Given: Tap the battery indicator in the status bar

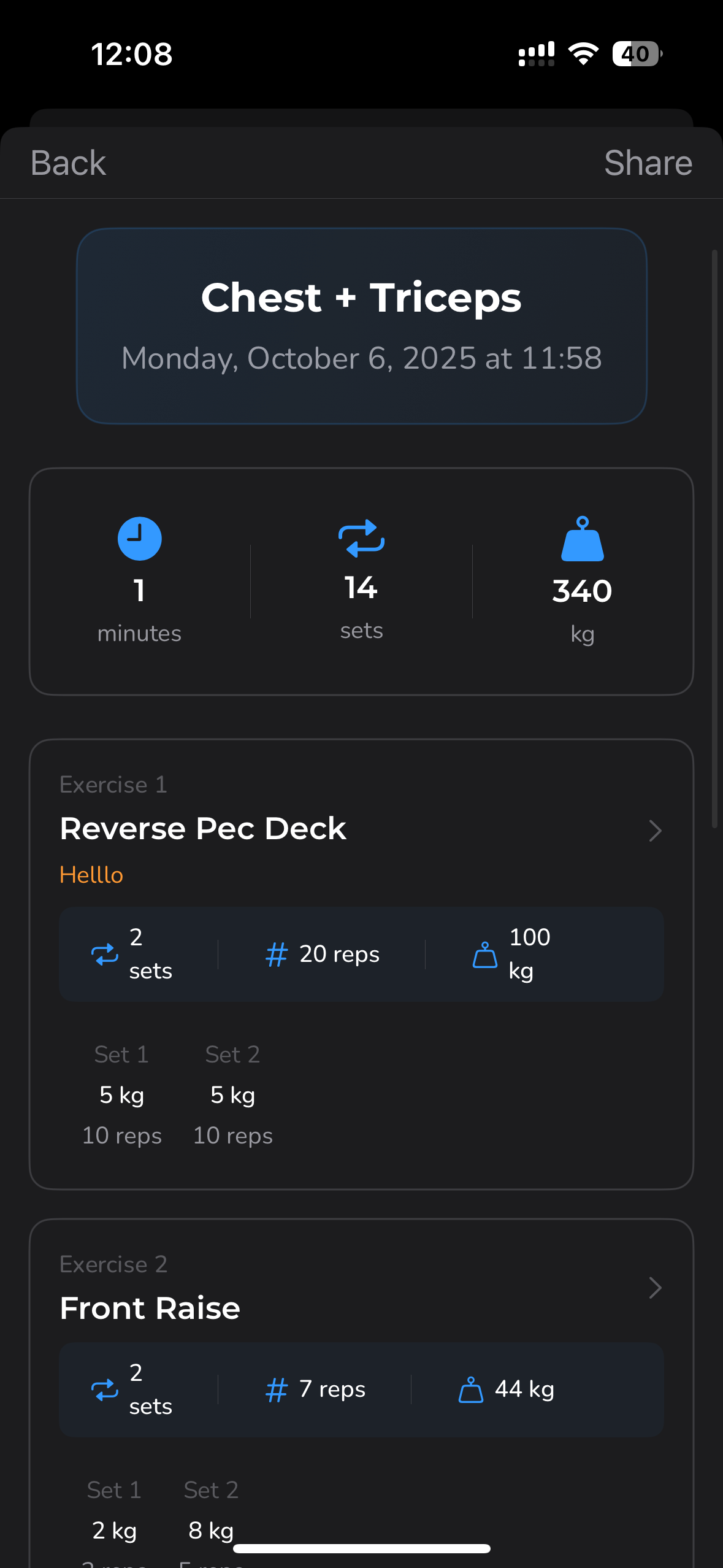Looking at the screenshot, I should [636, 54].
